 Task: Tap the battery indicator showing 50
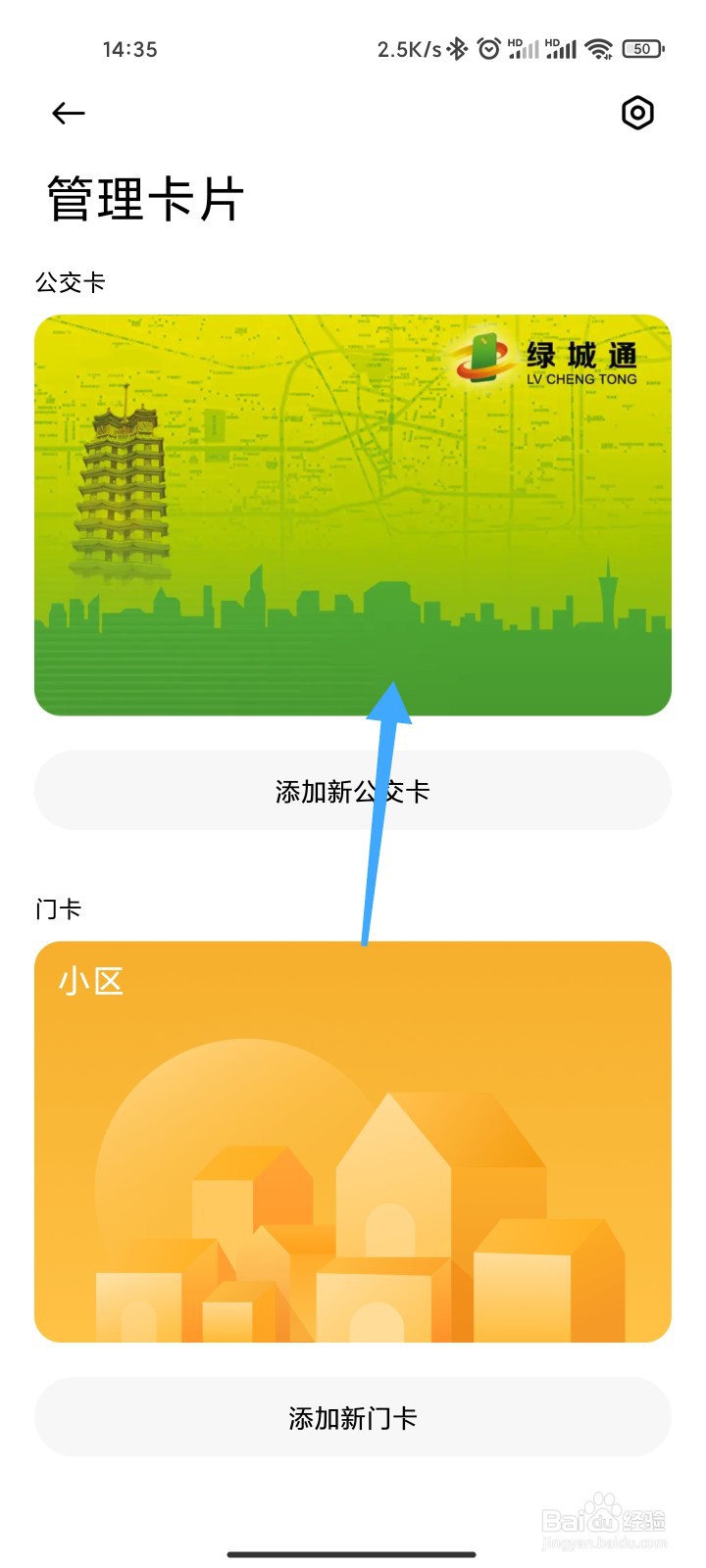642,47
